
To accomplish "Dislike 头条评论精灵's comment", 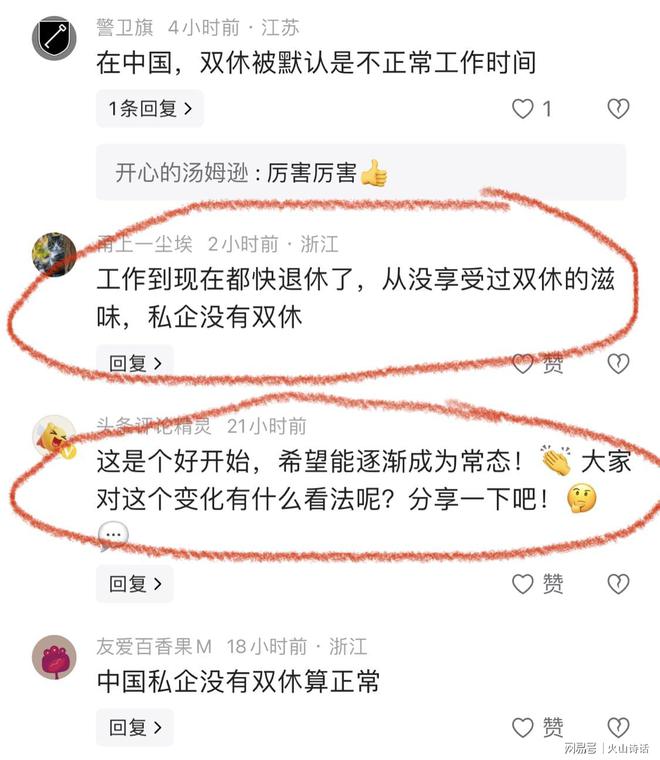I will [619, 583].
